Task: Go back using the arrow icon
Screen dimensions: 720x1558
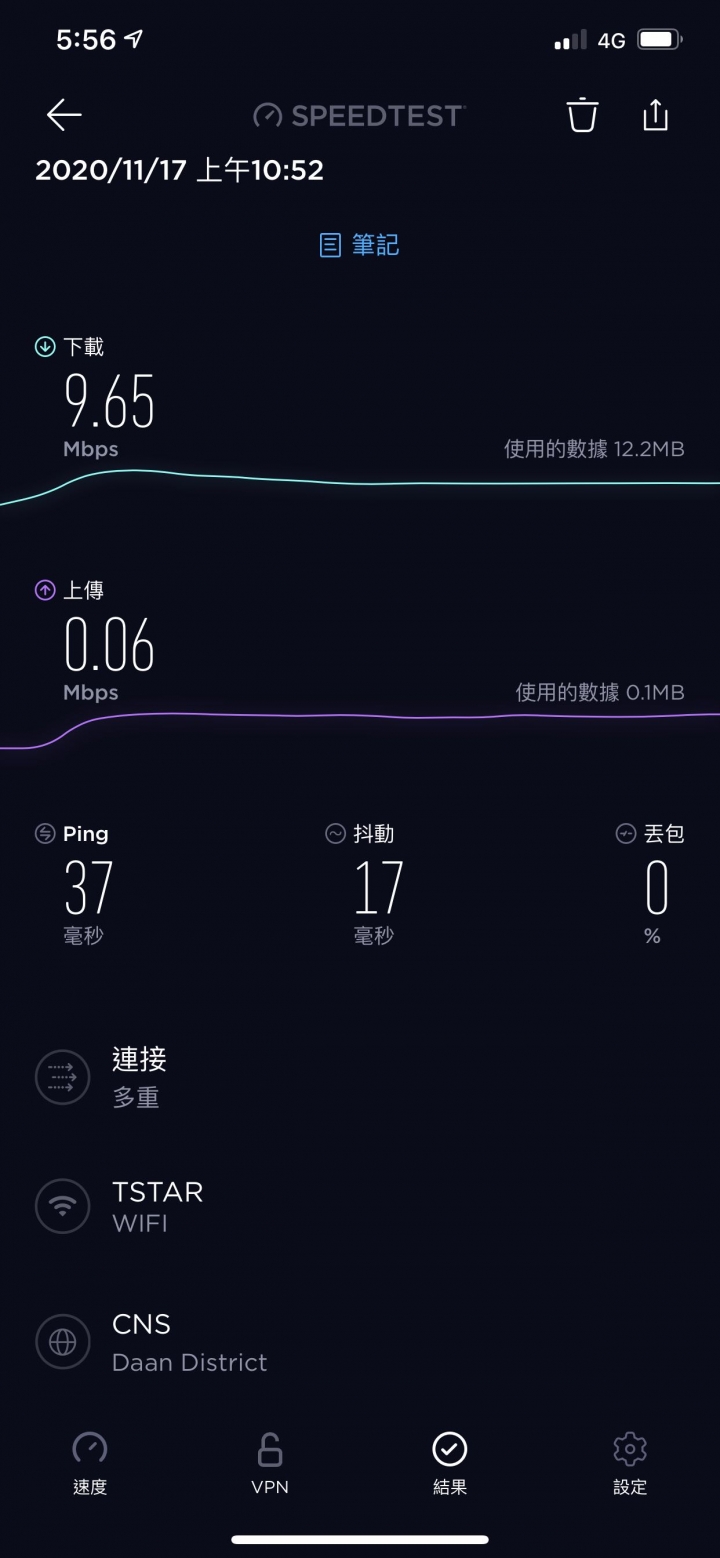Action: coord(64,116)
